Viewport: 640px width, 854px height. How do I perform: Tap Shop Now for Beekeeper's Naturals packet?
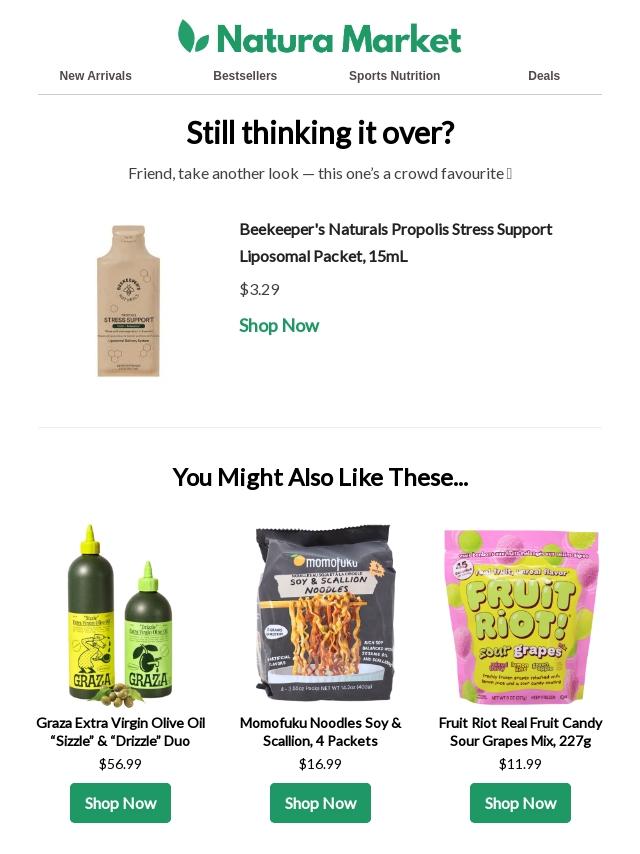tap(279, 326)
